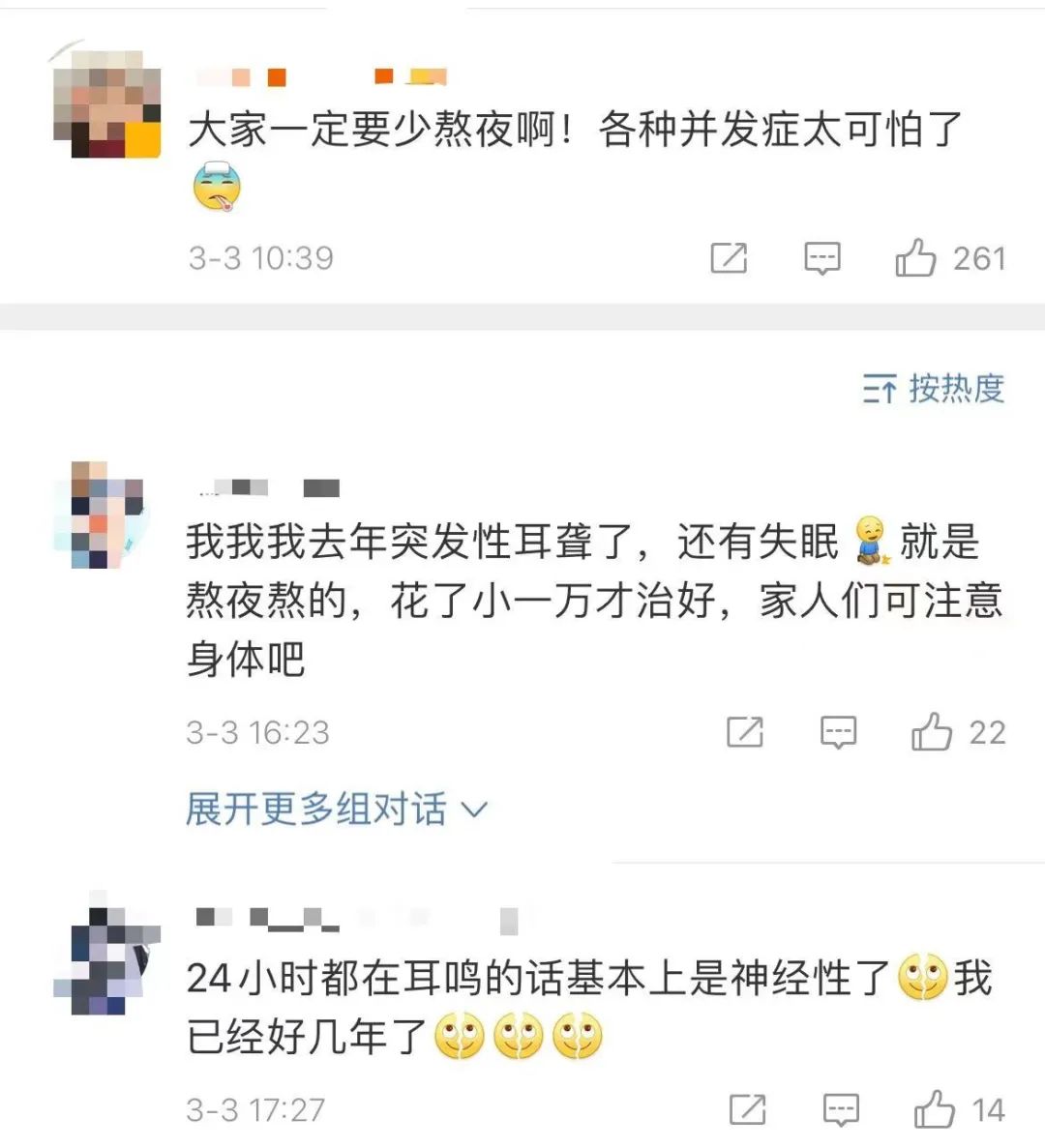Repost the 3-3 17:27 comment
This screenshot has height=1148, width=1045.
coord(747,1109)
